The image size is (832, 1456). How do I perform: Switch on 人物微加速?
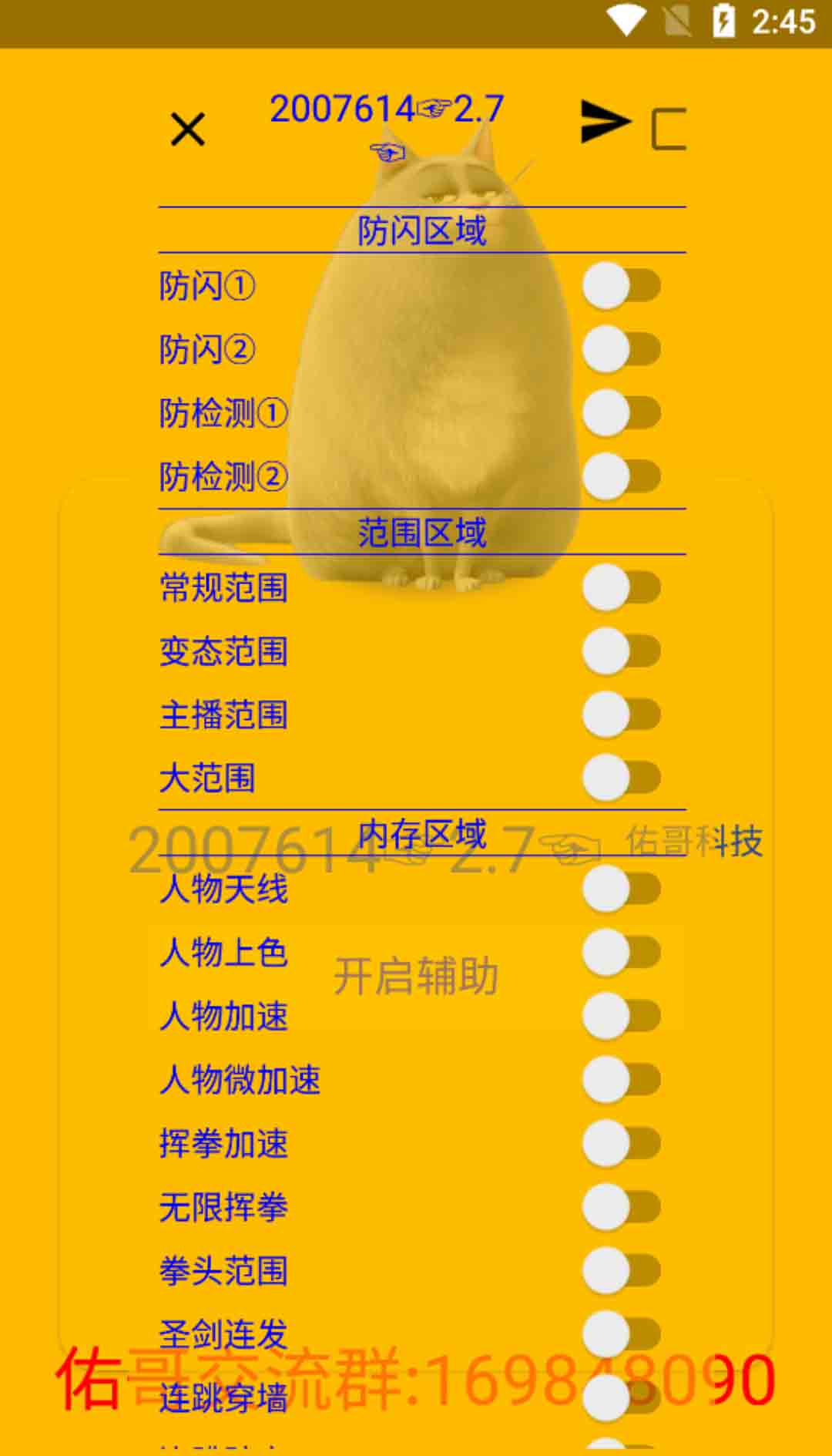tap(621, 1080)
